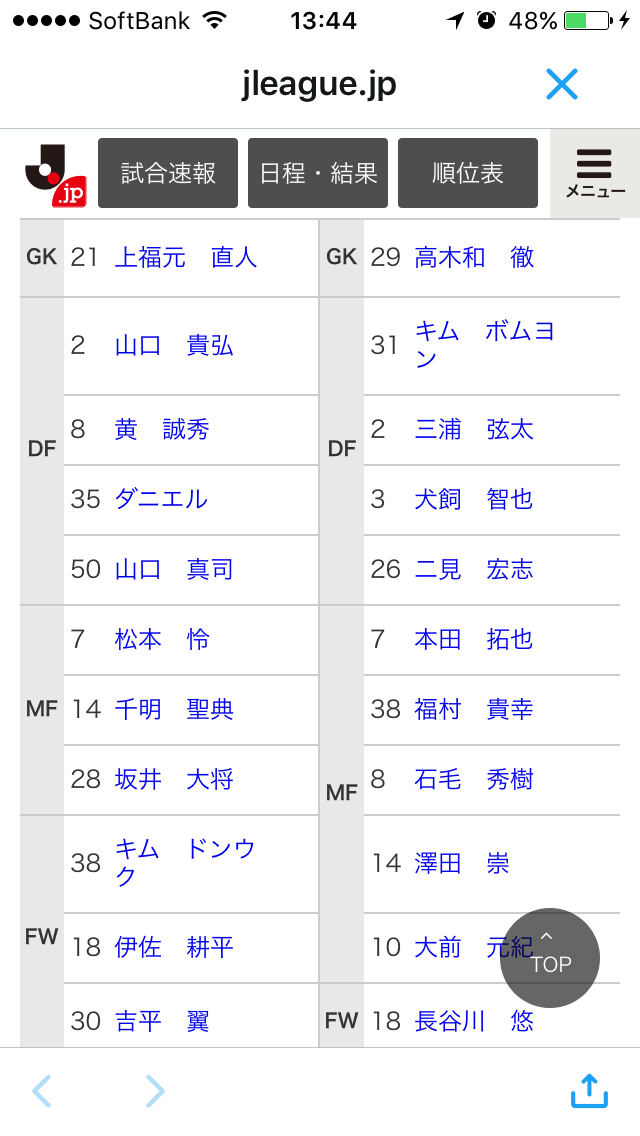Open player ダニエル
The width and height of the screenshot is (640, 1136).
click(x=161, y=499)
